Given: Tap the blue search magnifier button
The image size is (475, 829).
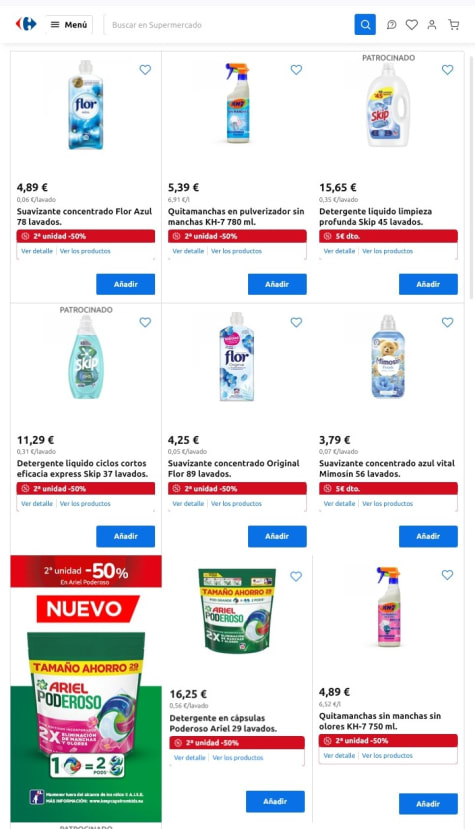Looking at the screenshot, I should 365,24.
